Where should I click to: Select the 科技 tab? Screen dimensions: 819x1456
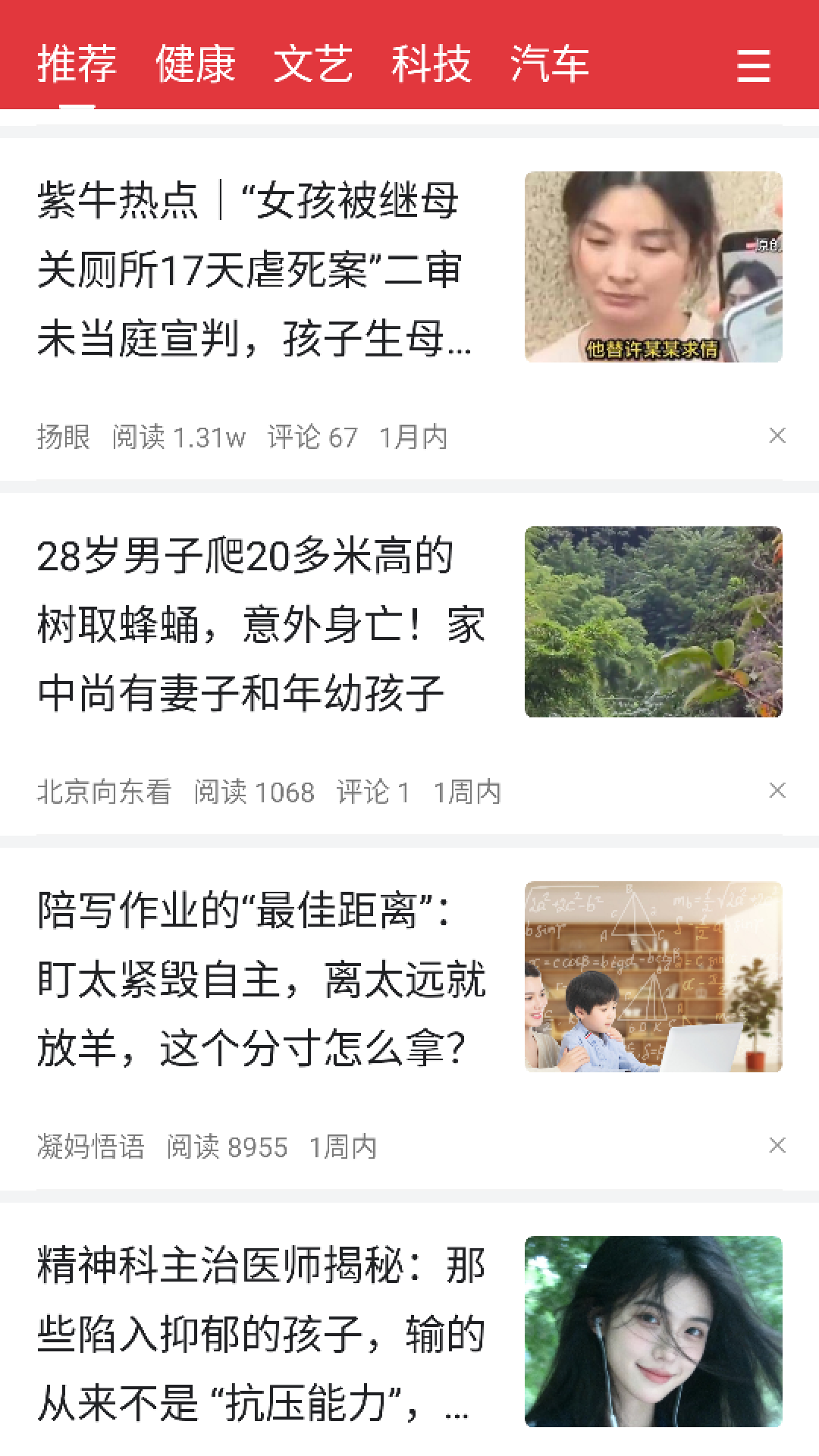click(x=431, y=64)
